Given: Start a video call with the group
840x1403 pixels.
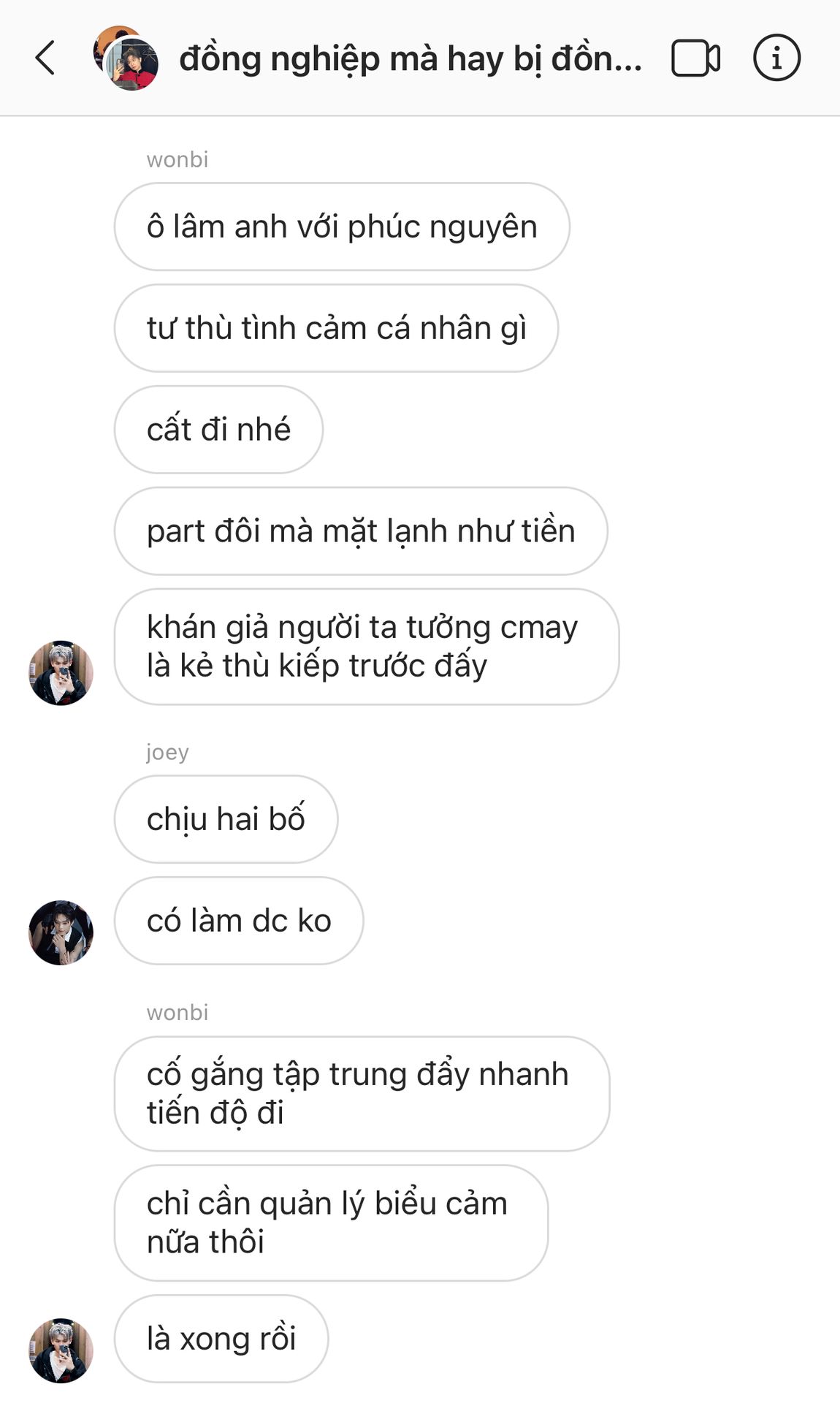Looking at the screenshot, I should click(x=695, y=58).
